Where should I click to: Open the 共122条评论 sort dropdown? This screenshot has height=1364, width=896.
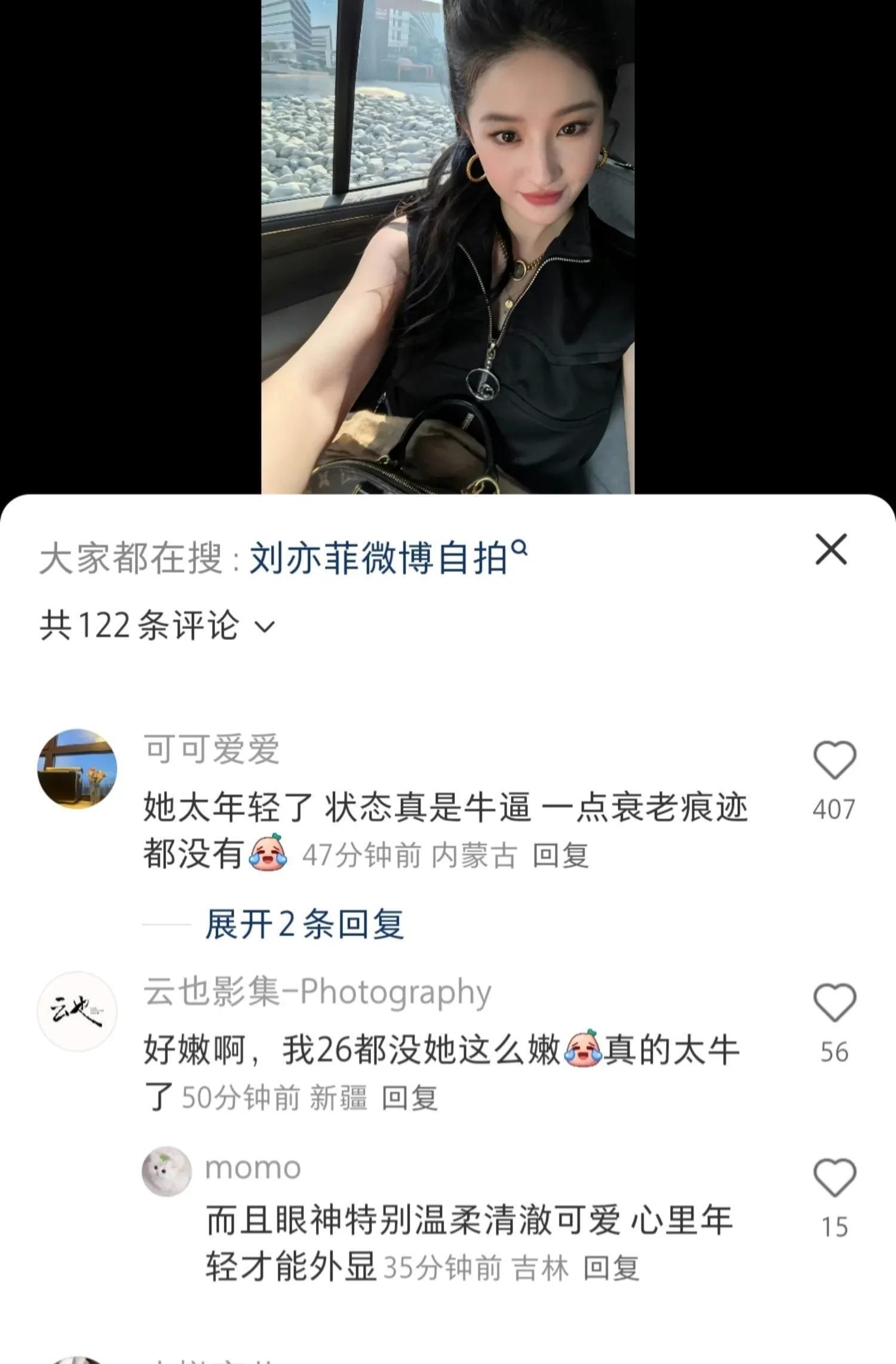coord(158,626)
